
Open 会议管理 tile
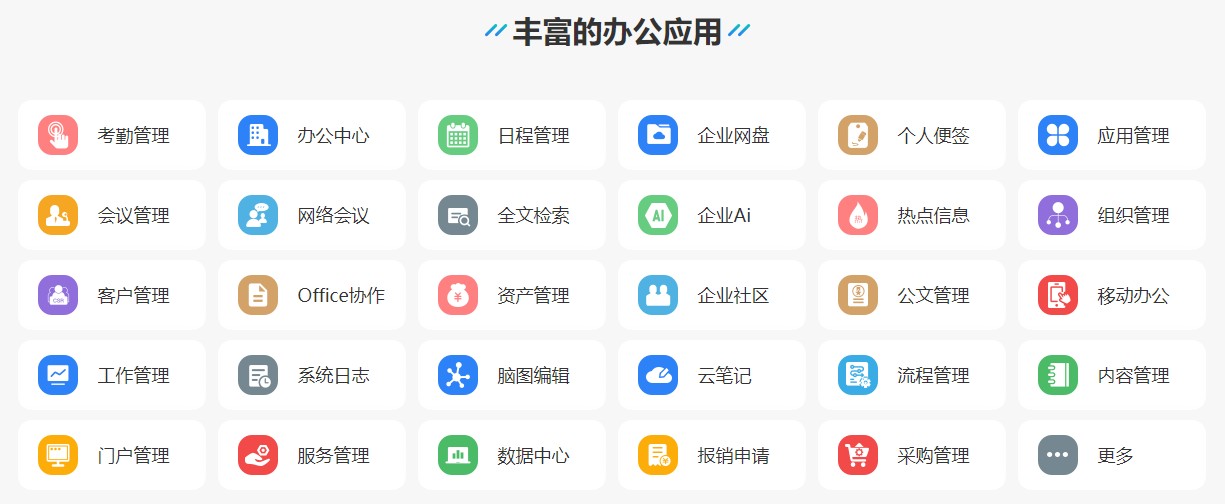point(111,215)
